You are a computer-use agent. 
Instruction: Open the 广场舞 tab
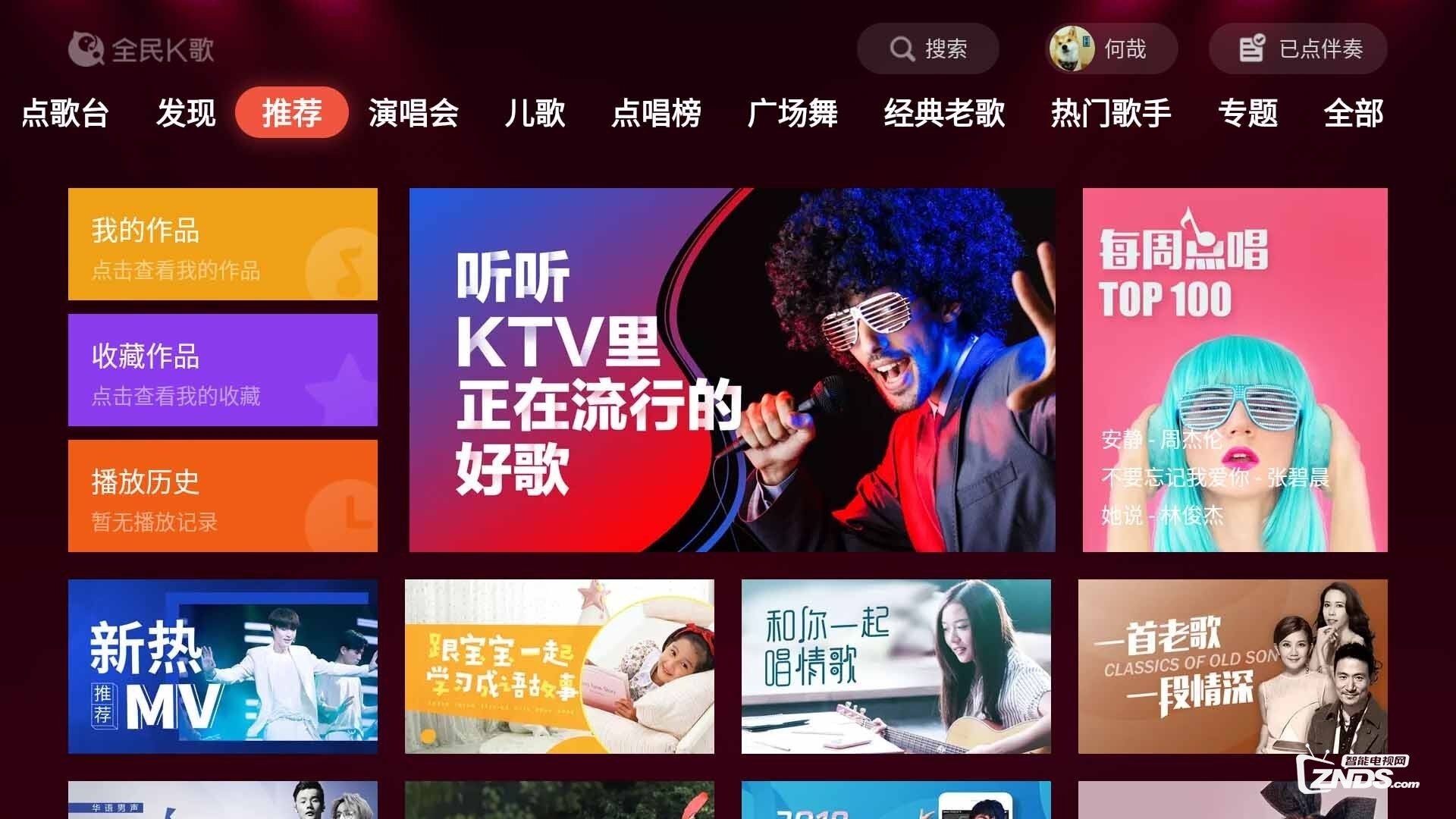[x=792, y=113]
